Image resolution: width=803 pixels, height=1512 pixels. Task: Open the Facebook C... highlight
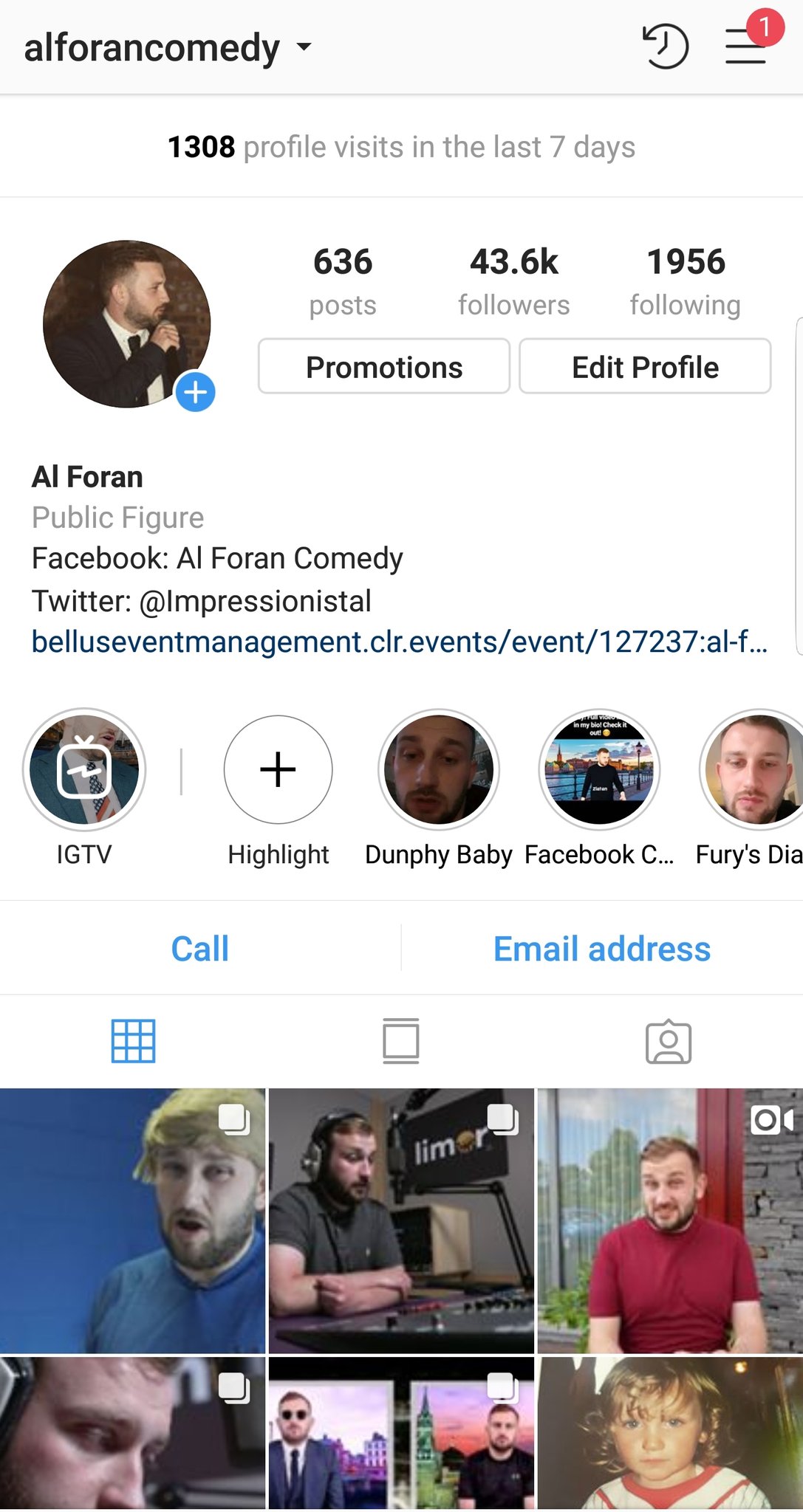tap(599, 769)
